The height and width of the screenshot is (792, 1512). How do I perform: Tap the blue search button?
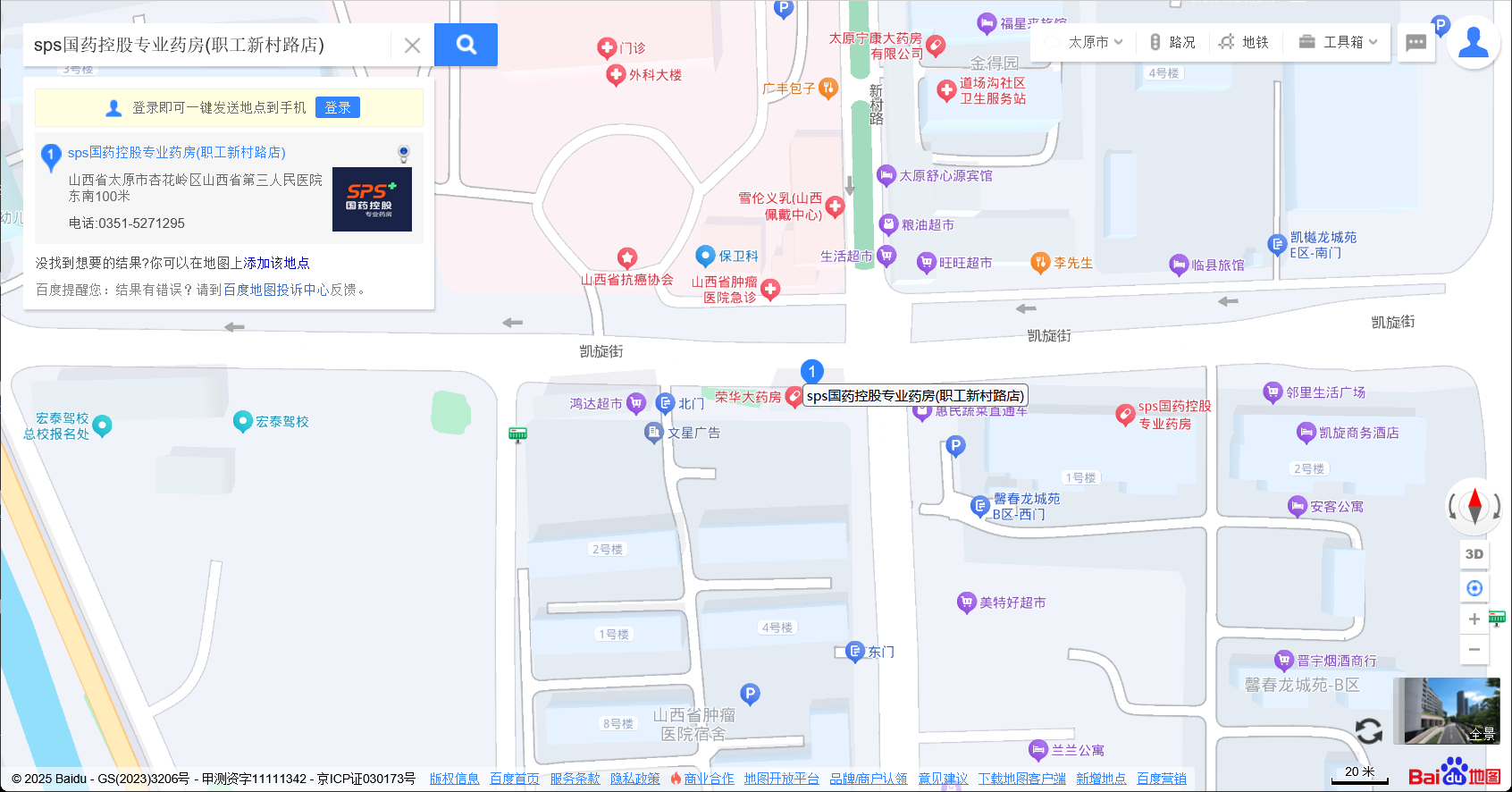pyautogui.click(x=466, y=45)
